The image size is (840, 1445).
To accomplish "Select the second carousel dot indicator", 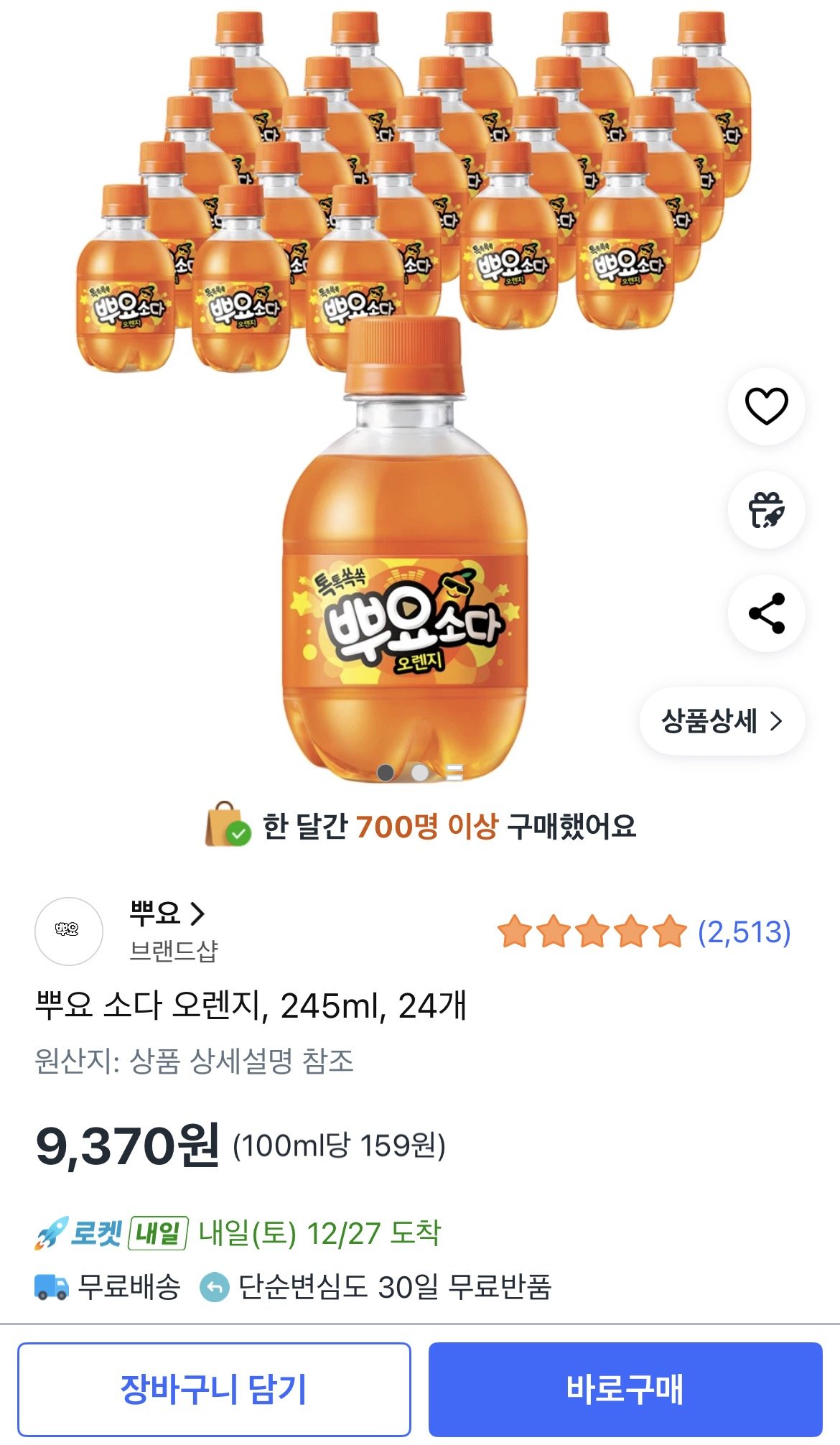I will click(420, 772).
